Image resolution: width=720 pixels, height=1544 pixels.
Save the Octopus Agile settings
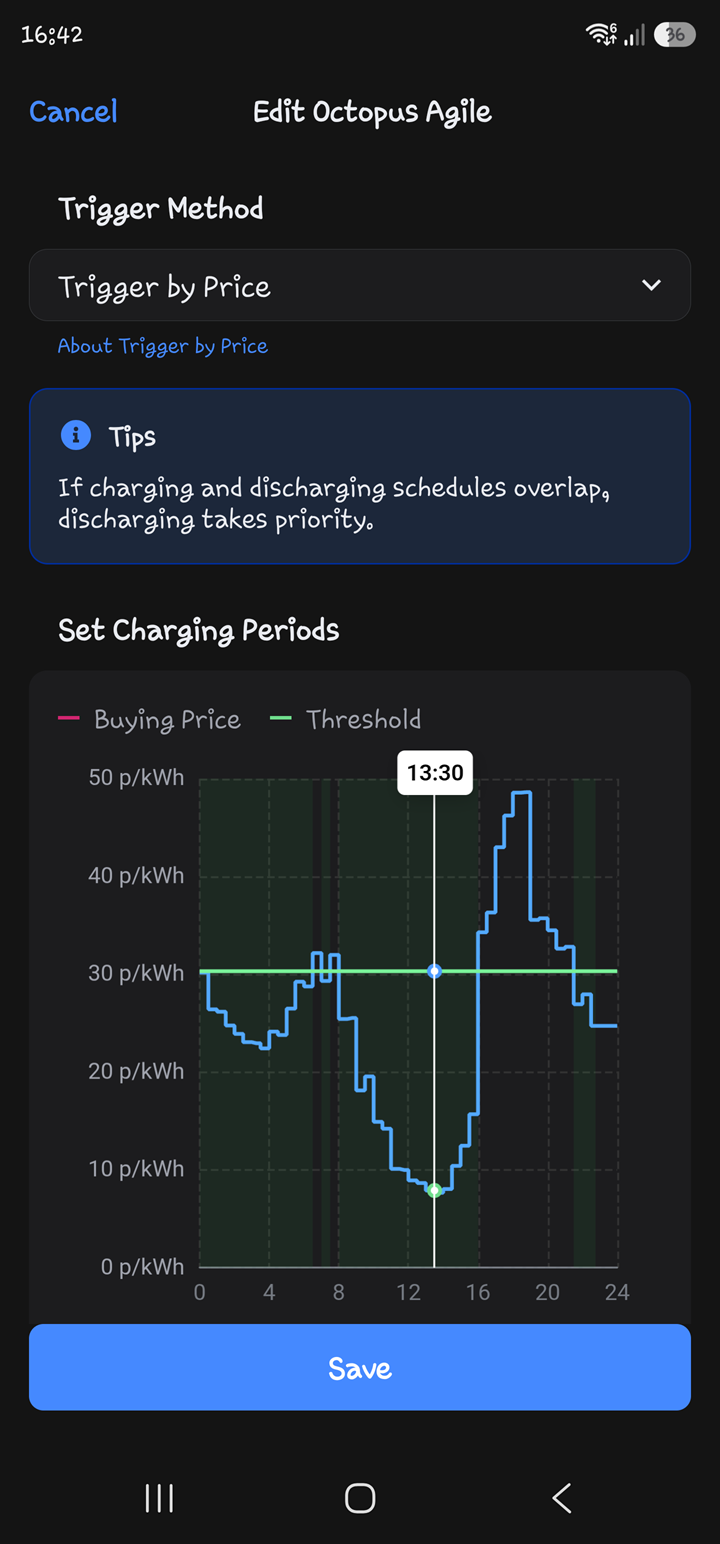(x=360, y=1367)
